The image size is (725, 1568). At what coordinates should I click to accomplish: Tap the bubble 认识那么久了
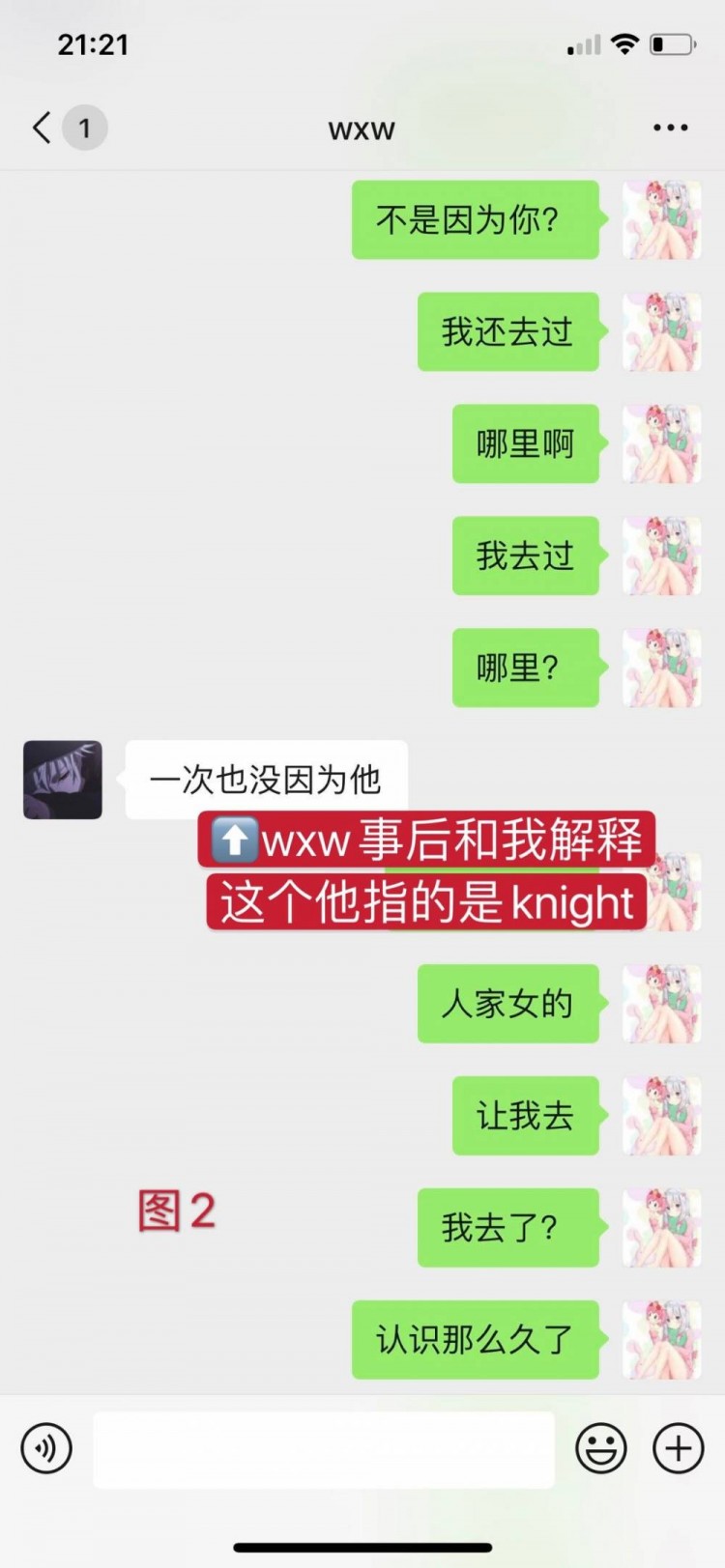point(476,1340)
